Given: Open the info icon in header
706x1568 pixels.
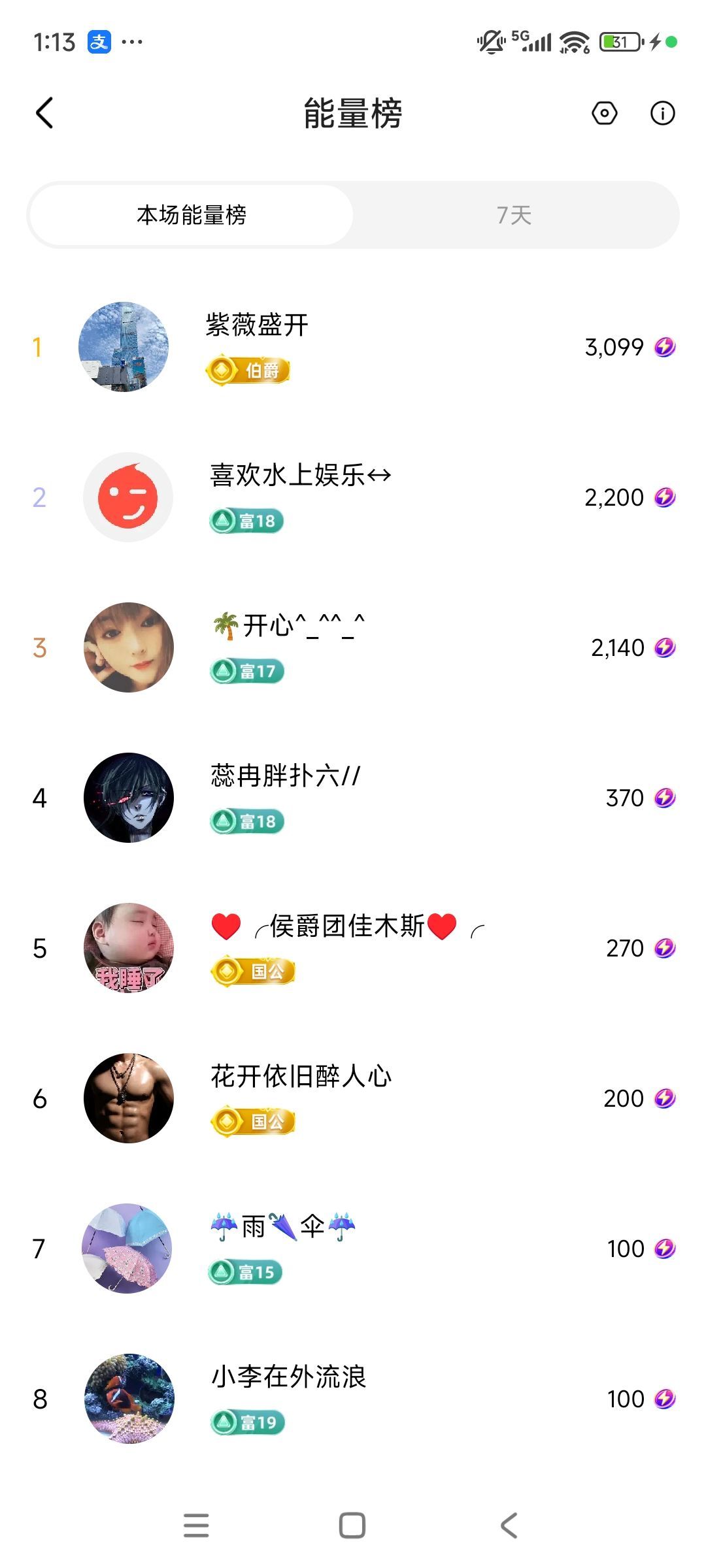Looking at the screenshot, I should click(662, 113).
